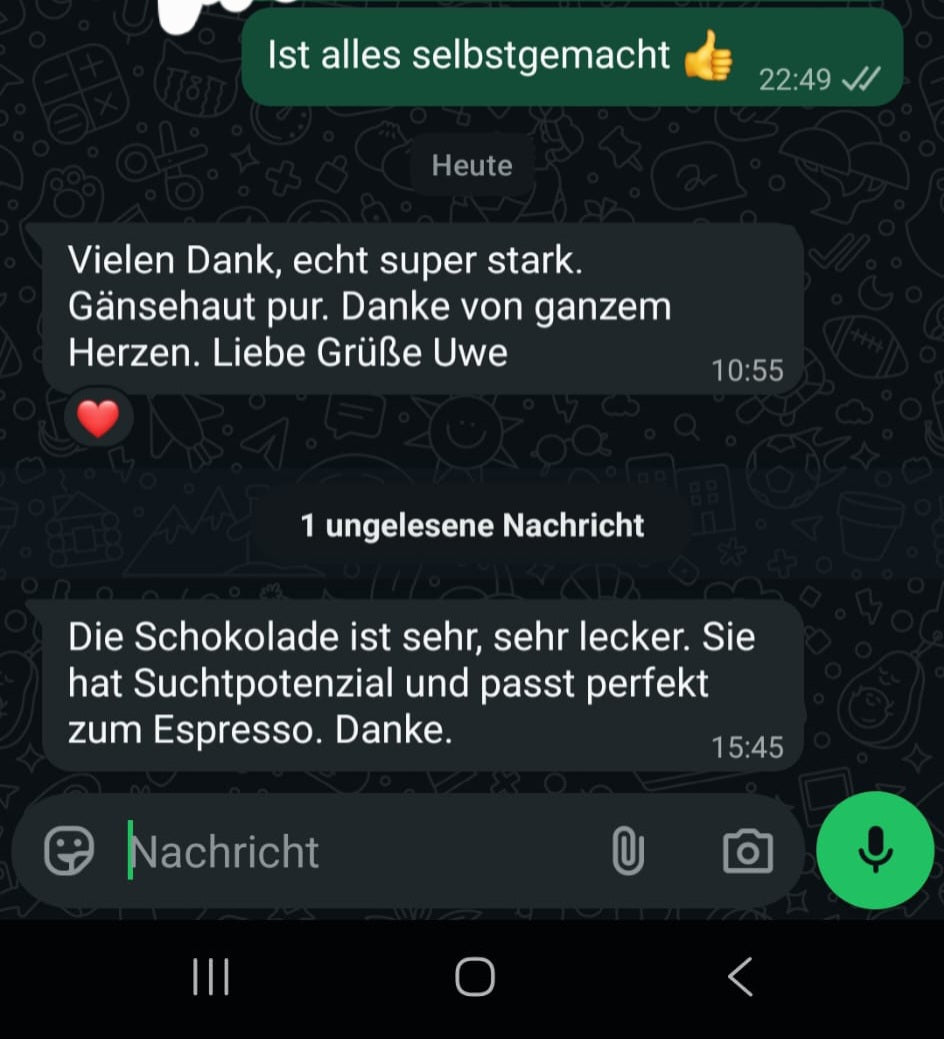Screen dimensions: 944x1039
Task: Tap the timestamp 15:45 on the chocolate message
Action: (748, 747)
